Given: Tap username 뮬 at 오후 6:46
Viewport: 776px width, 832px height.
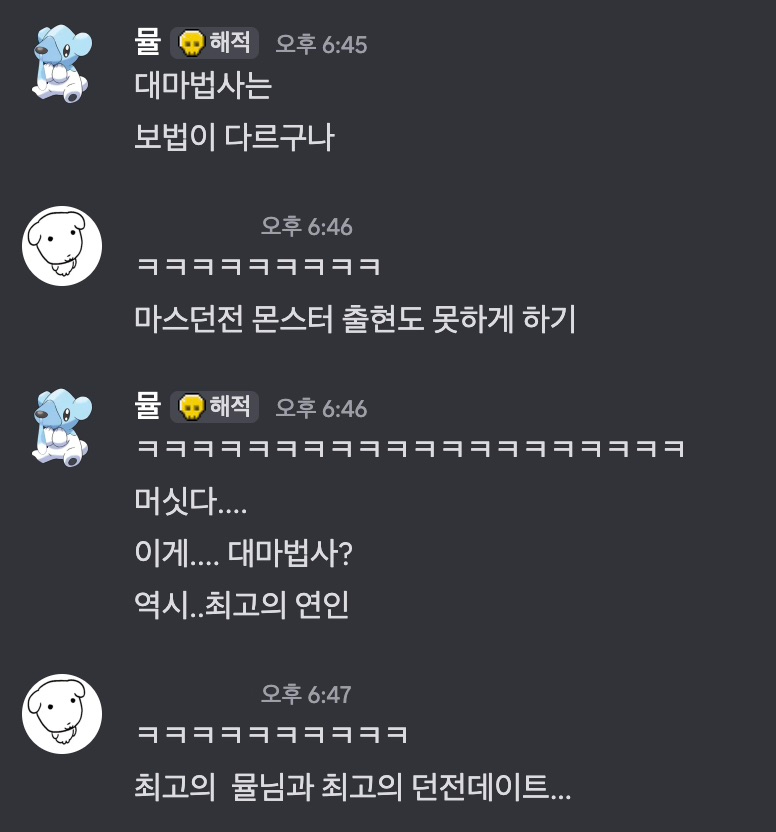Looking at the screenshot, I should 147,407.
